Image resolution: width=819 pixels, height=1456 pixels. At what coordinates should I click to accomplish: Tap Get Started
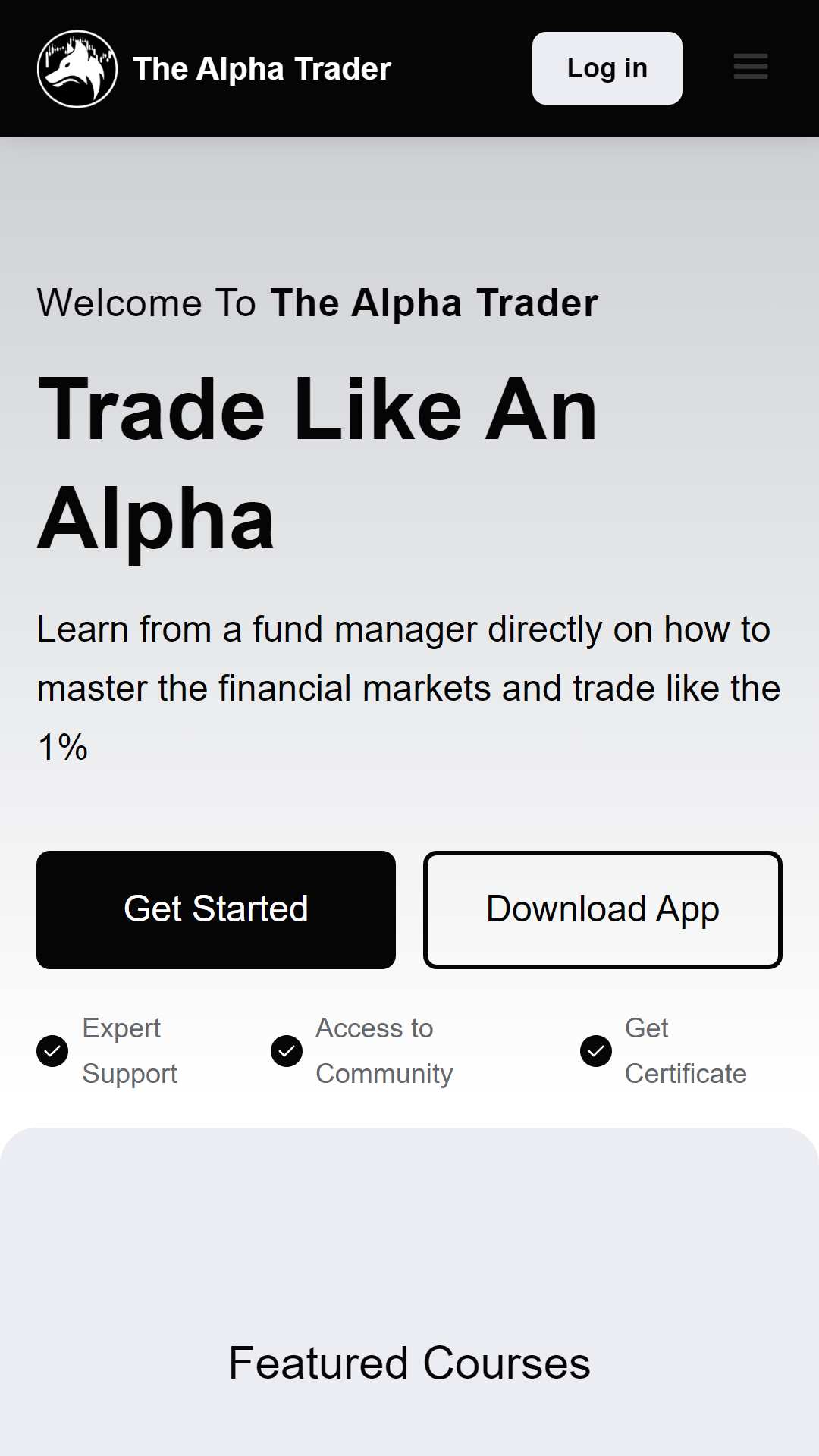coord(216,909)
